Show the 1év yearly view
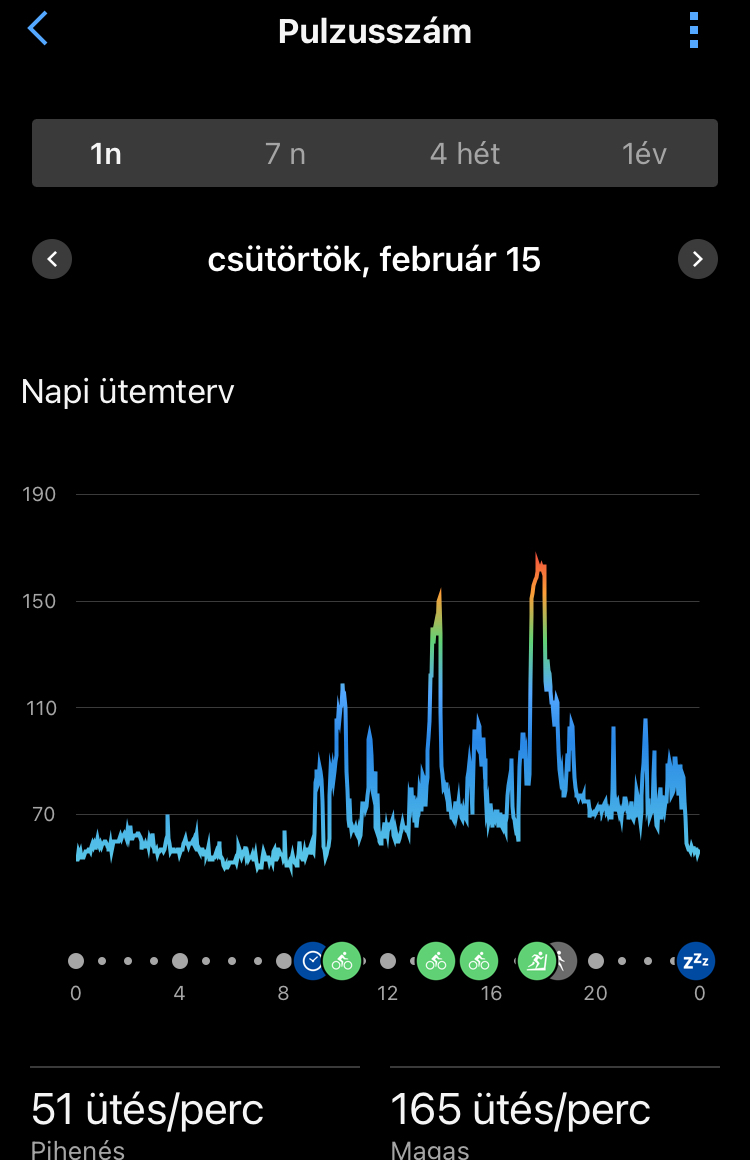 pos(644,154)
